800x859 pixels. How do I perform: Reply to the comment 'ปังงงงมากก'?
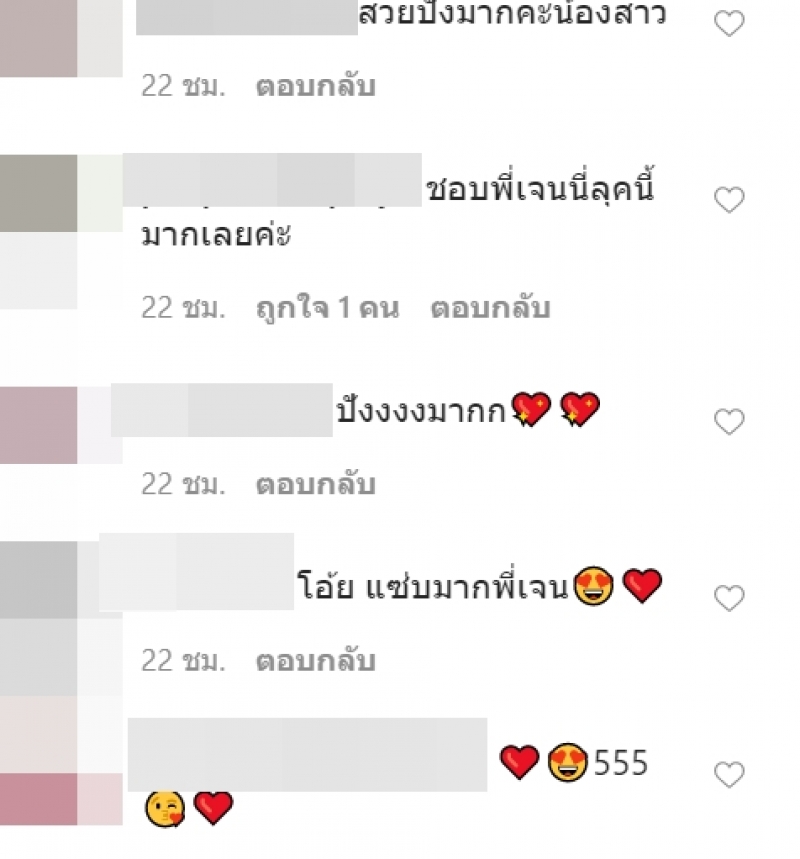point(315,485)
